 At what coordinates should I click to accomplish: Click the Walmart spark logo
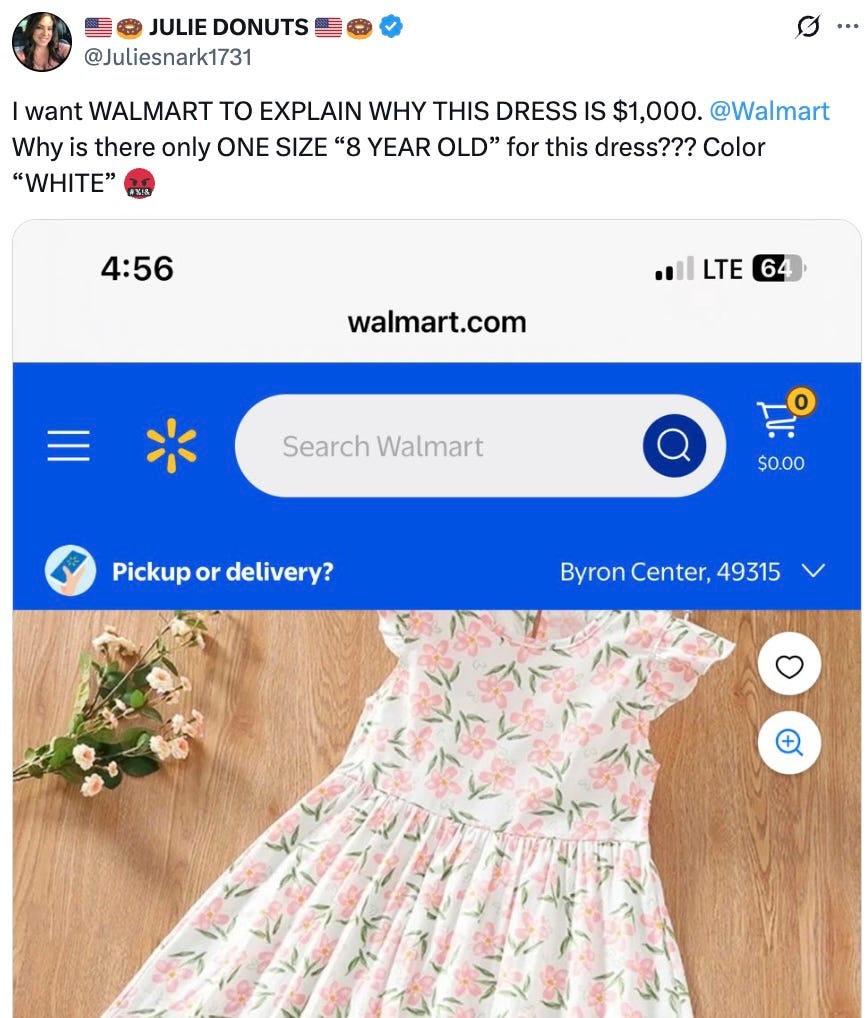point(170,443)
